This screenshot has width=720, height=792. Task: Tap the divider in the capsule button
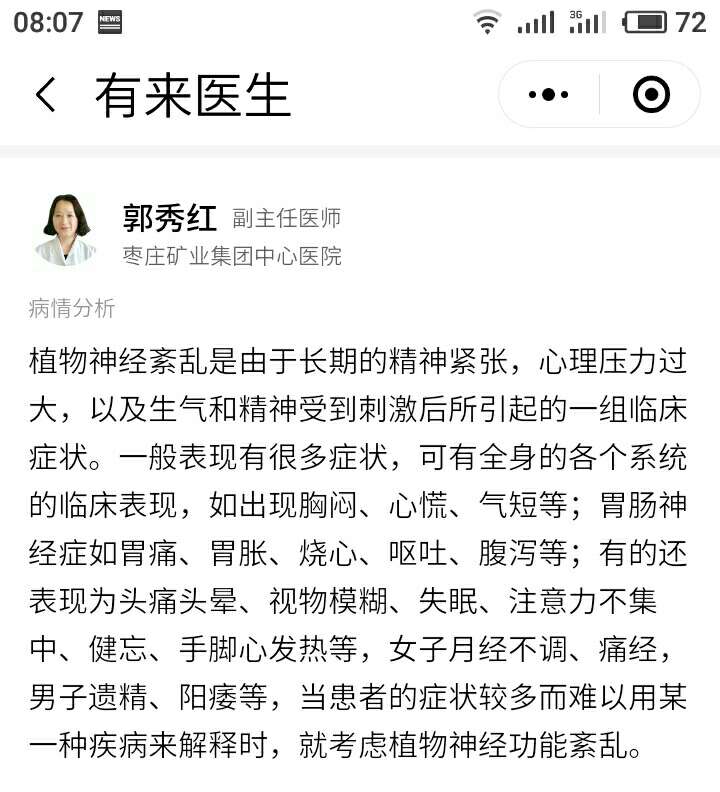pos(598,96)
